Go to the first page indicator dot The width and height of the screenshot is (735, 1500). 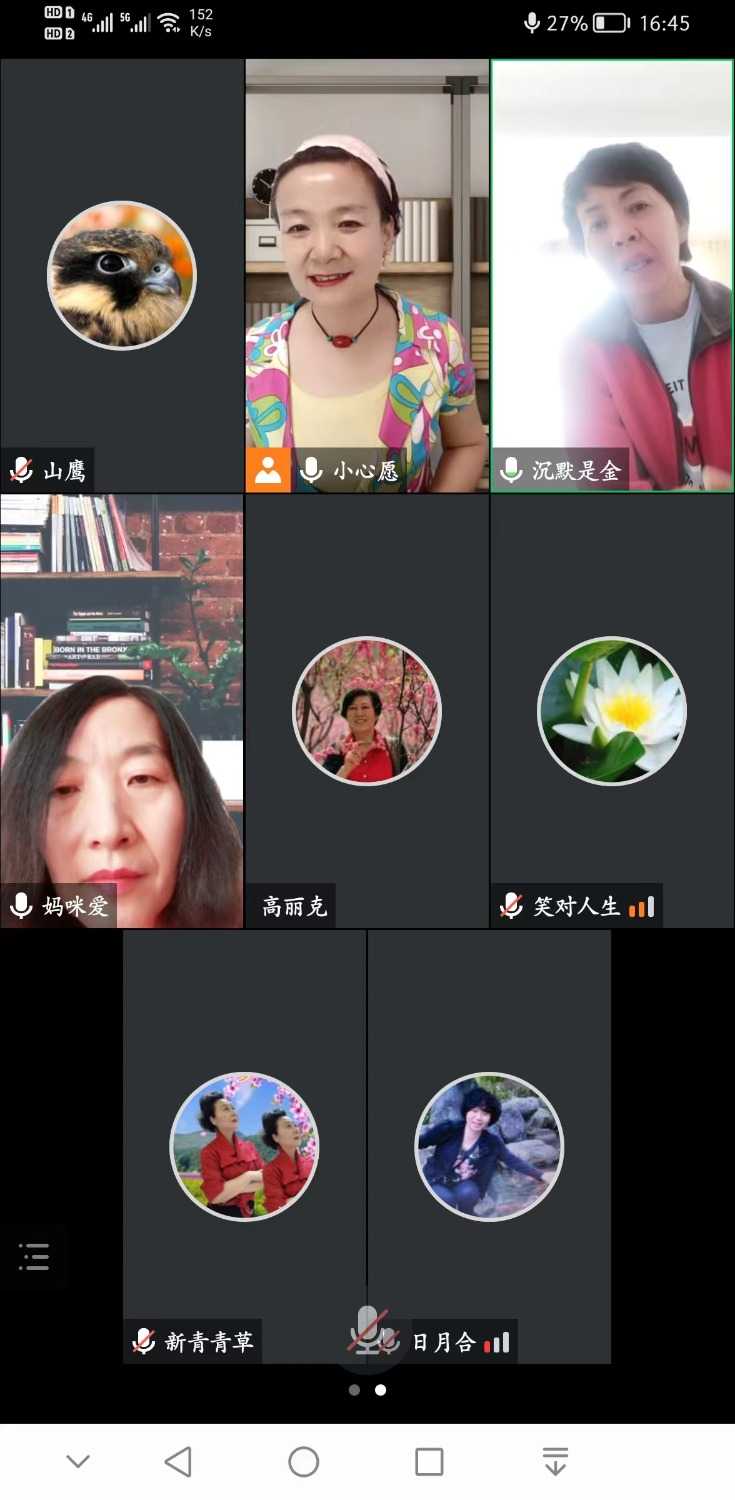click(x=354, y=1390)
